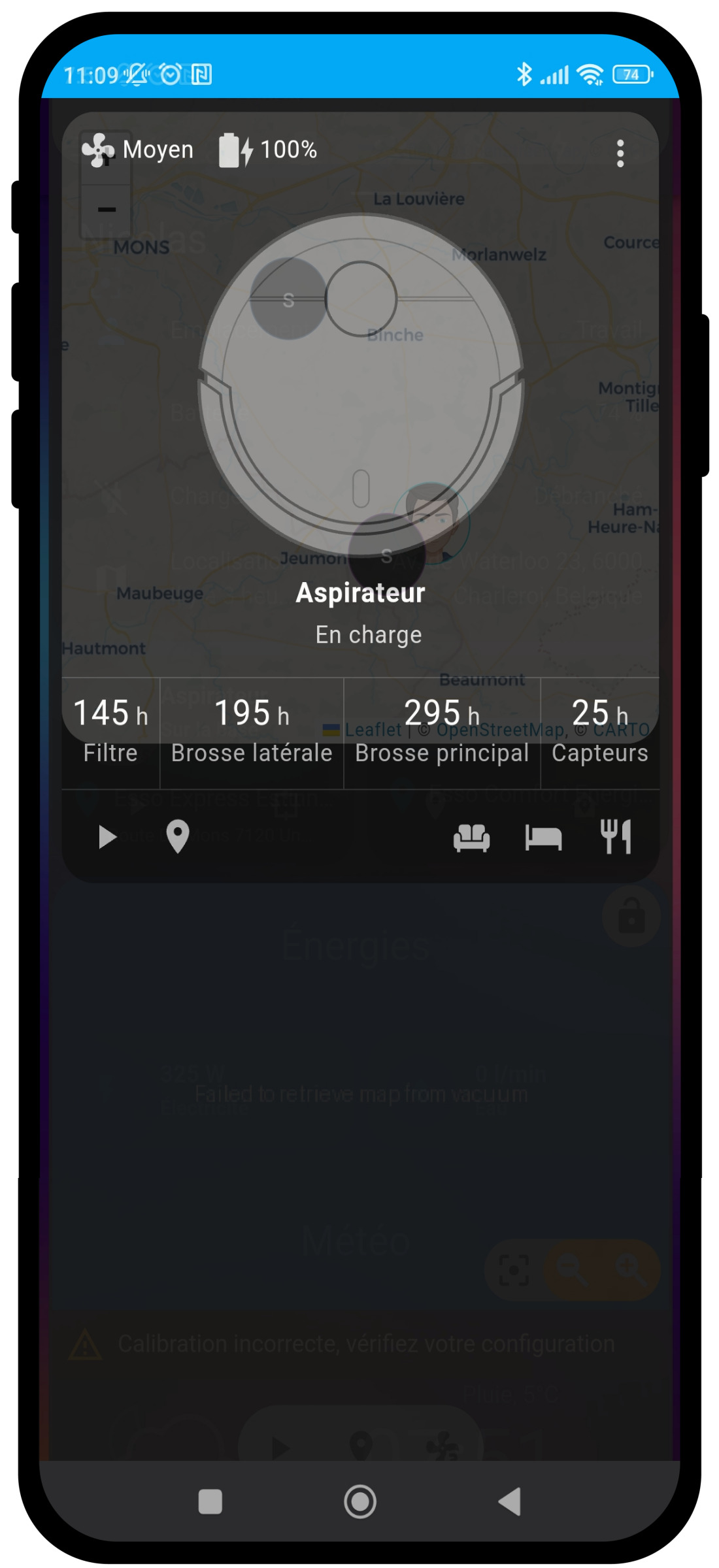Open the three-dot overflow menu
Viewport: 719px width, 1568px height.
coord(620,154)
